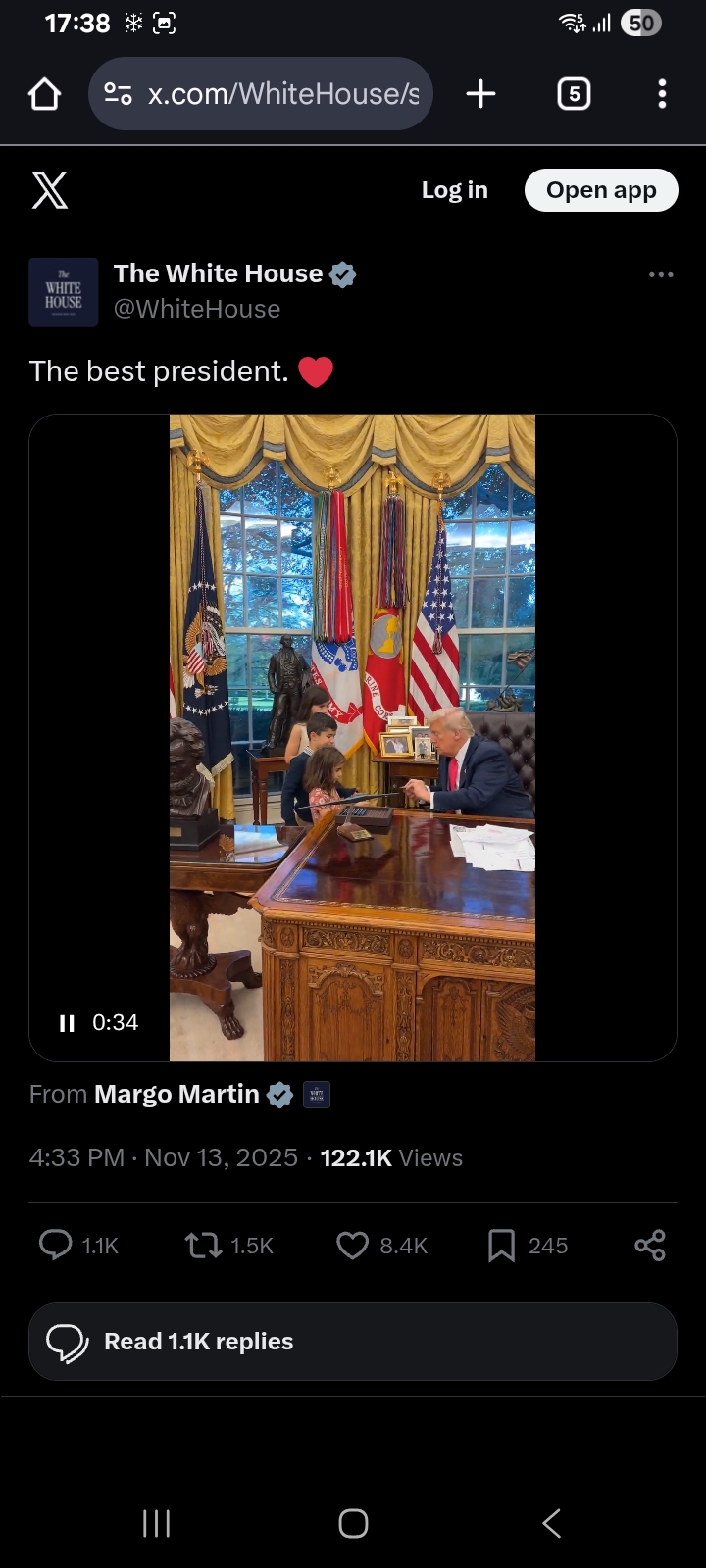706x1568 pixels.
Task: Open the tab switcher showing 5
Action: 574,94
